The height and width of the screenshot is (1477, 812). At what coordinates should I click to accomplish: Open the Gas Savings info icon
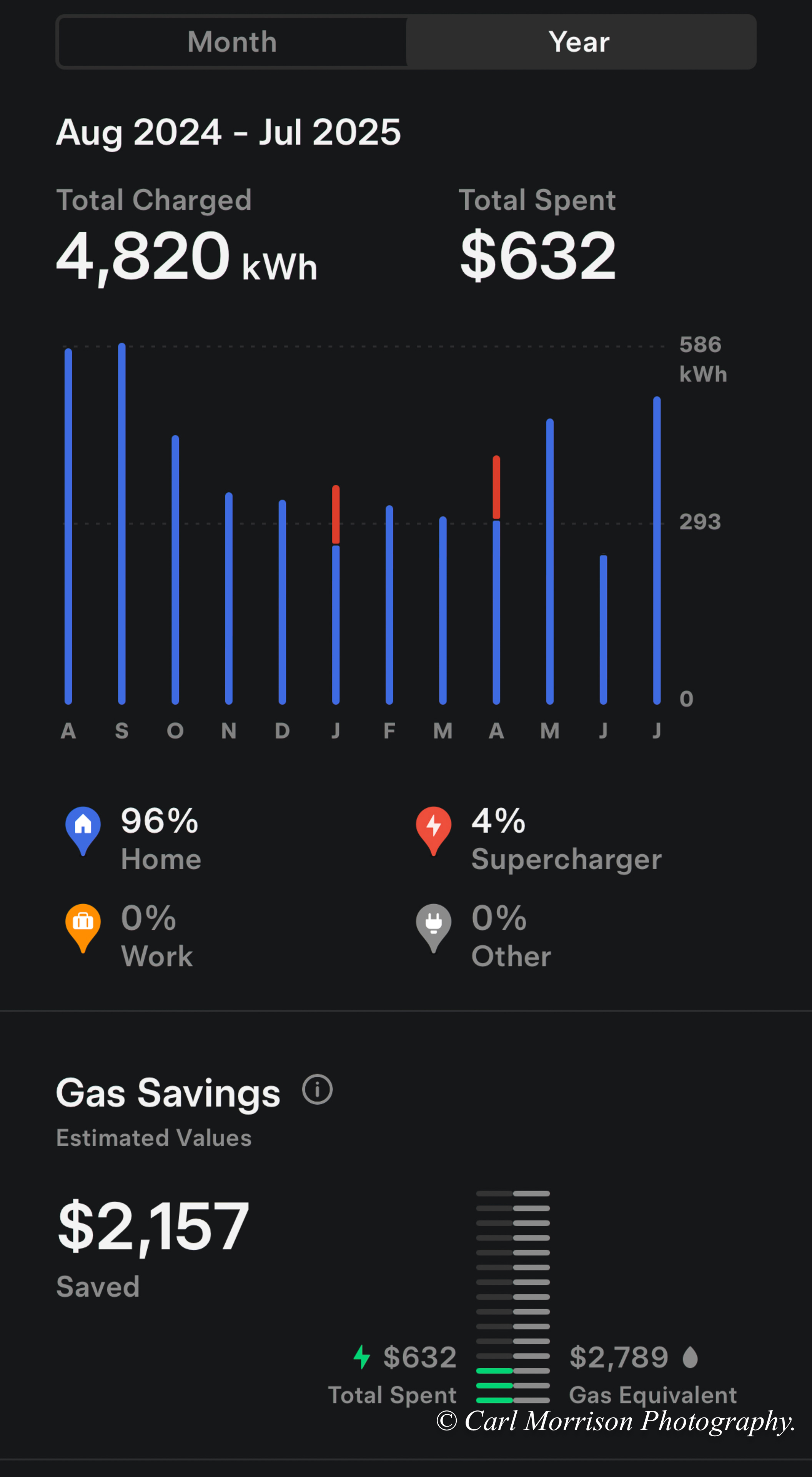pos(318,1089)
